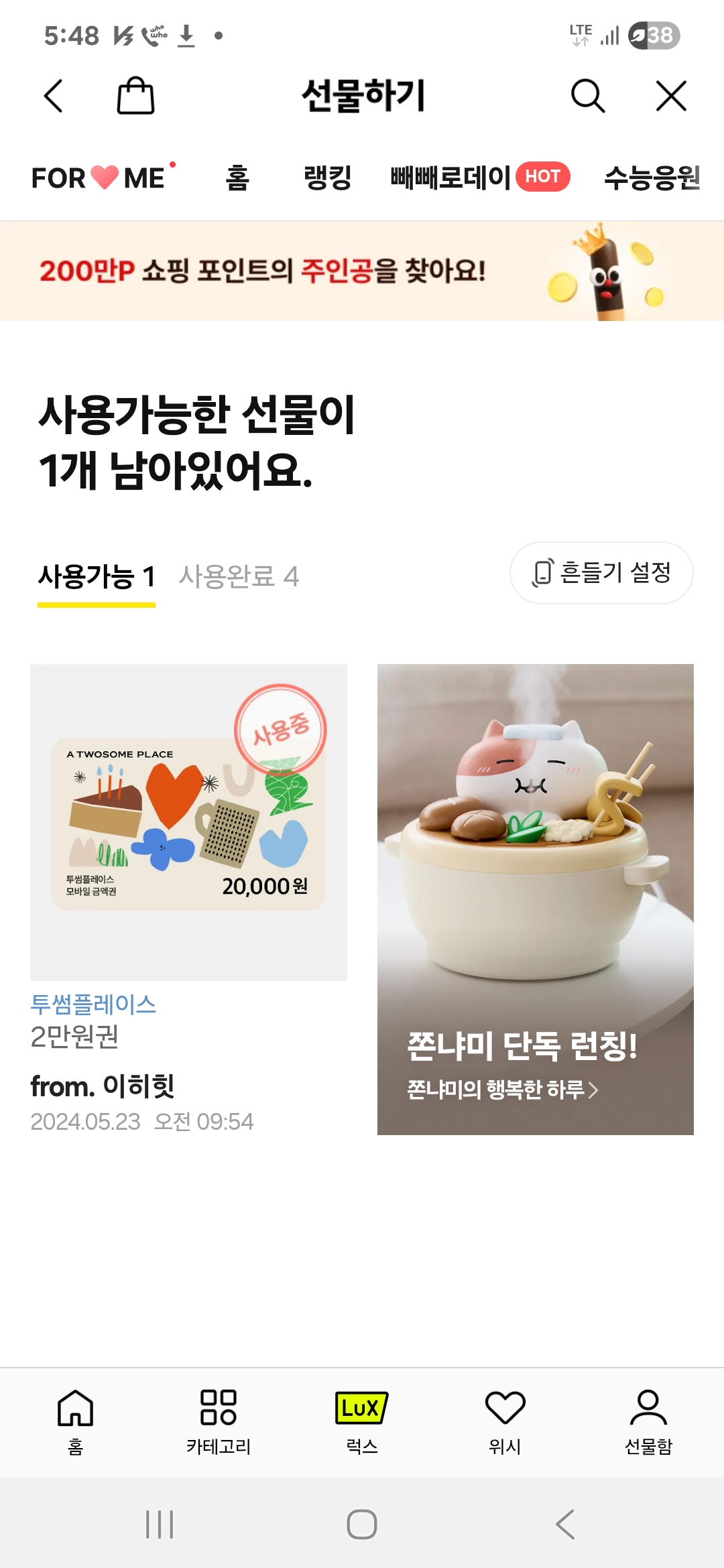Open the 투썸플레이스 2만원권 gift card

click(188, 823)
